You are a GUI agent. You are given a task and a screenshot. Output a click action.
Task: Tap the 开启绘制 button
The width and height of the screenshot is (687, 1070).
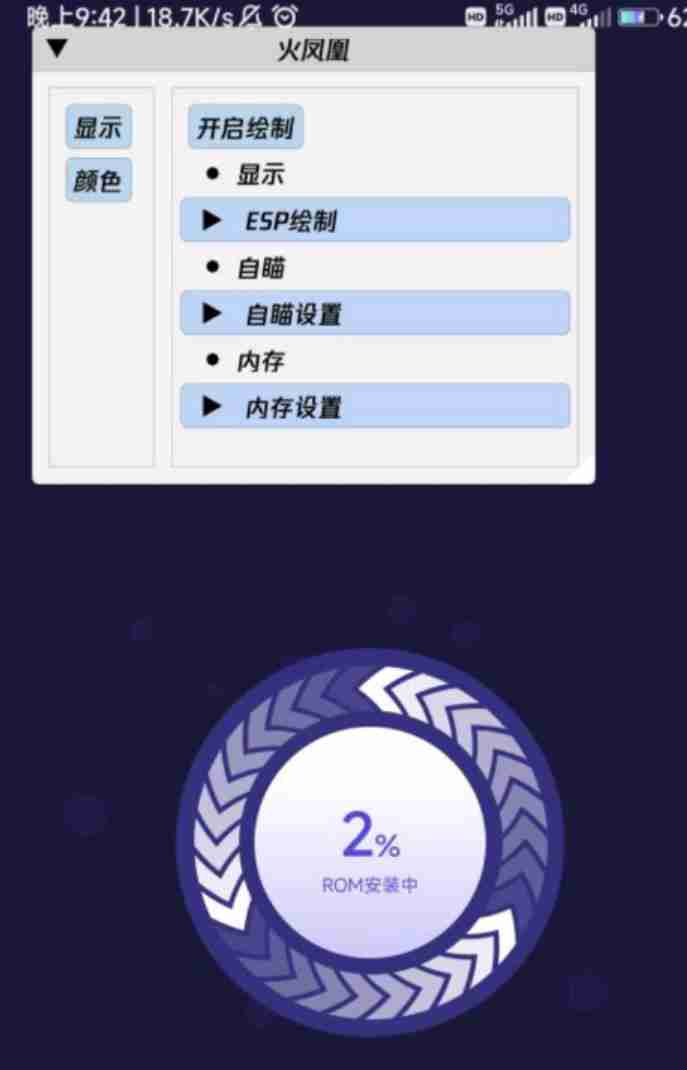pyautogui.click(x=245, y=128)
